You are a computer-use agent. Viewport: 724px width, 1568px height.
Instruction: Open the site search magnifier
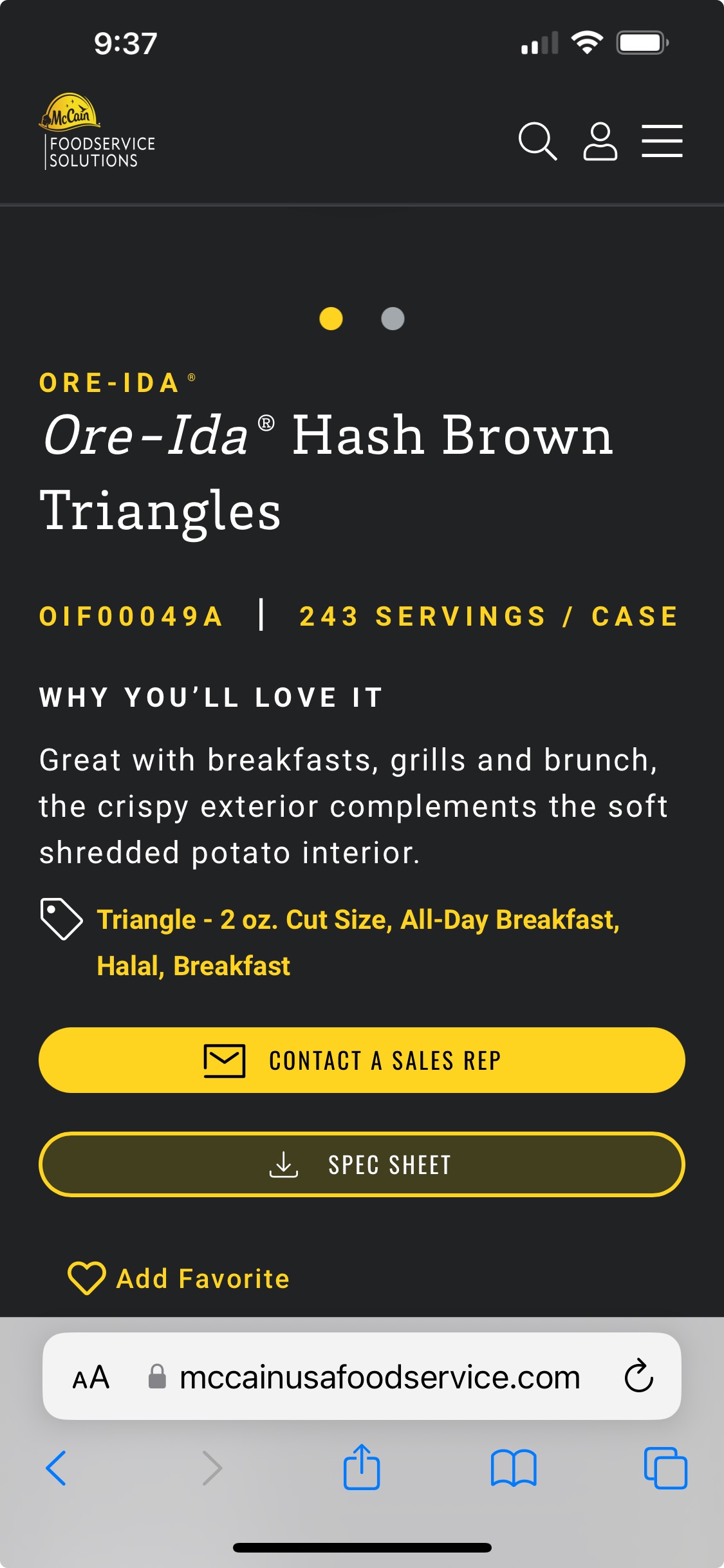537,141
